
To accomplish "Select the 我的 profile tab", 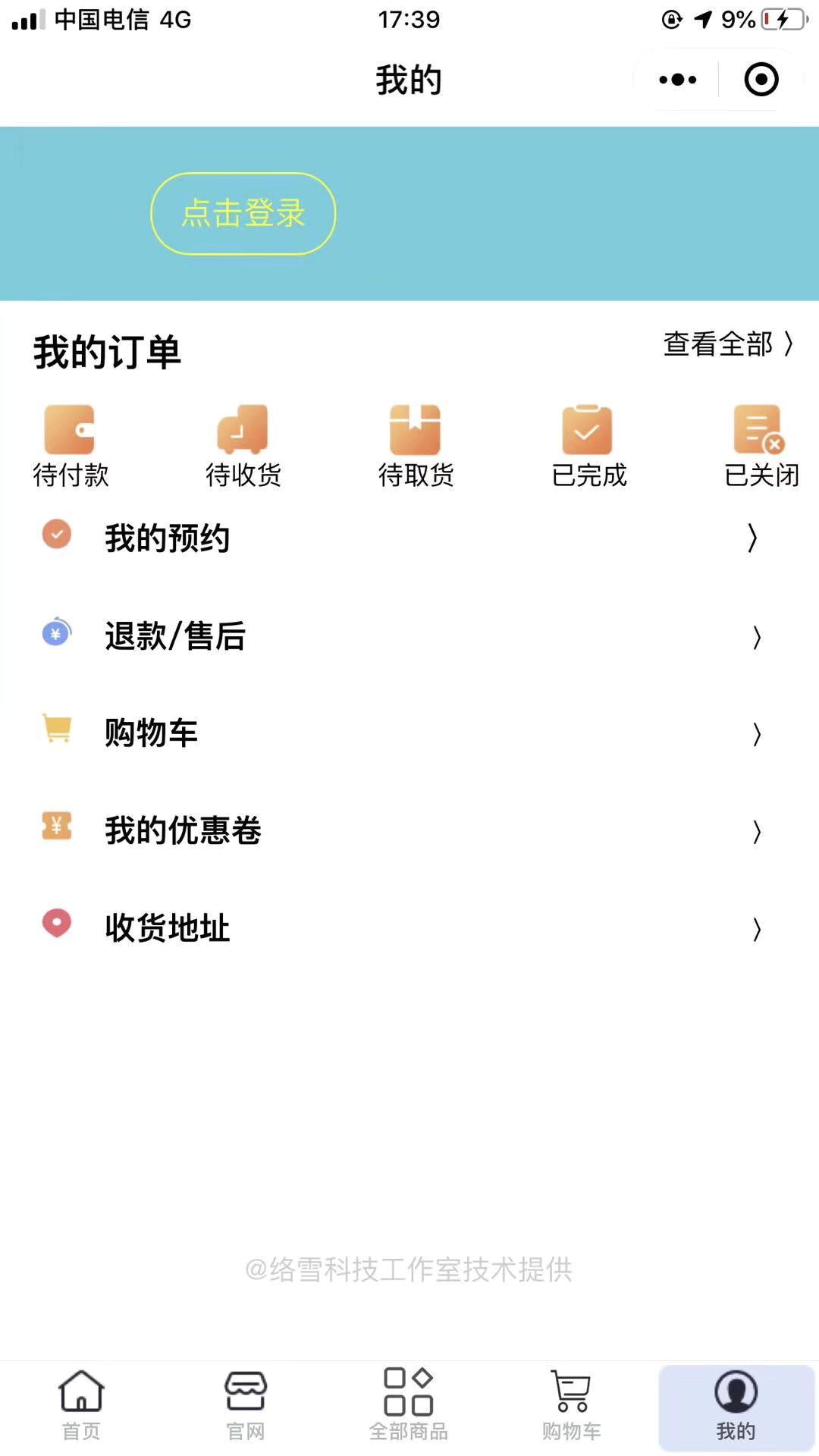I will click(736, 1405).
